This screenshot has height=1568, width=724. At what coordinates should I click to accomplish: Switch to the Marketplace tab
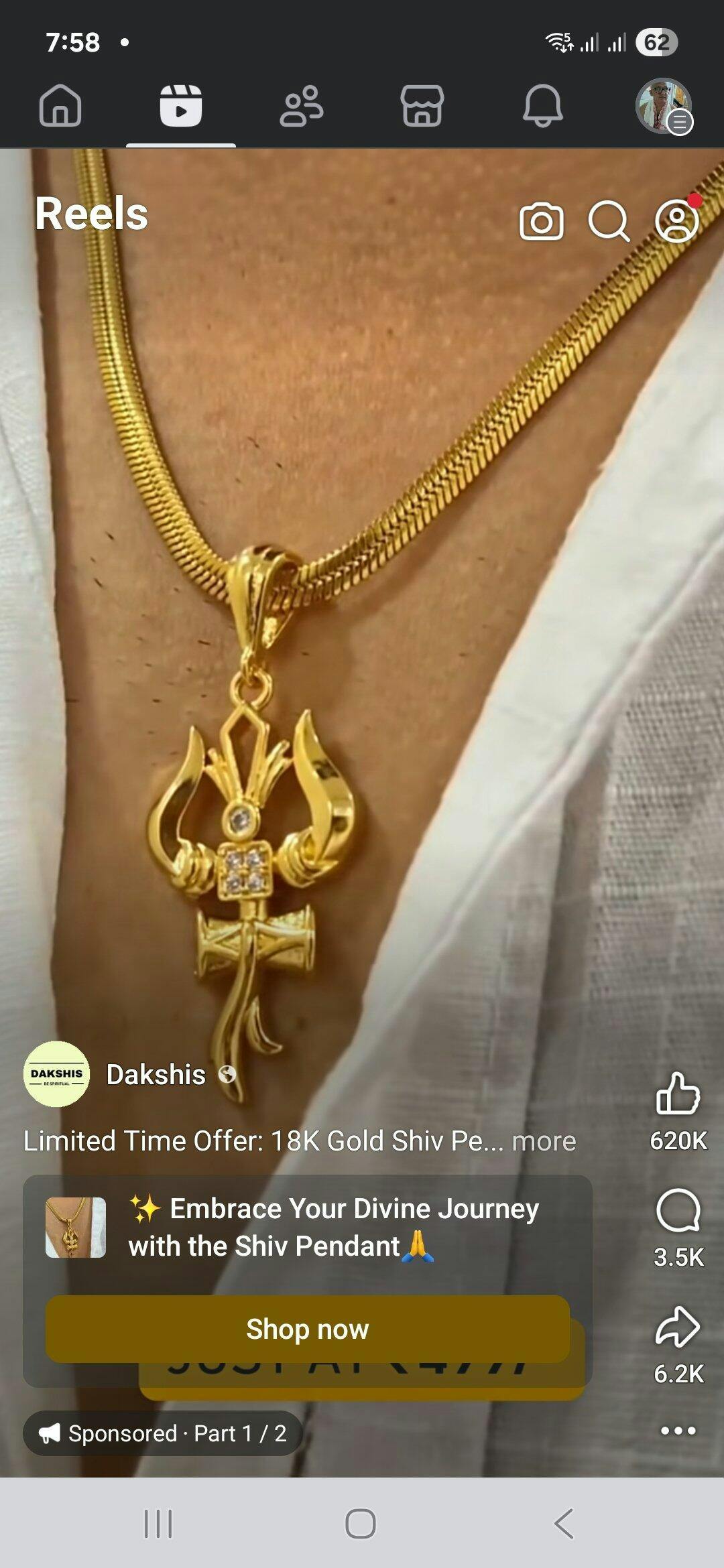(x=422, y=106)
